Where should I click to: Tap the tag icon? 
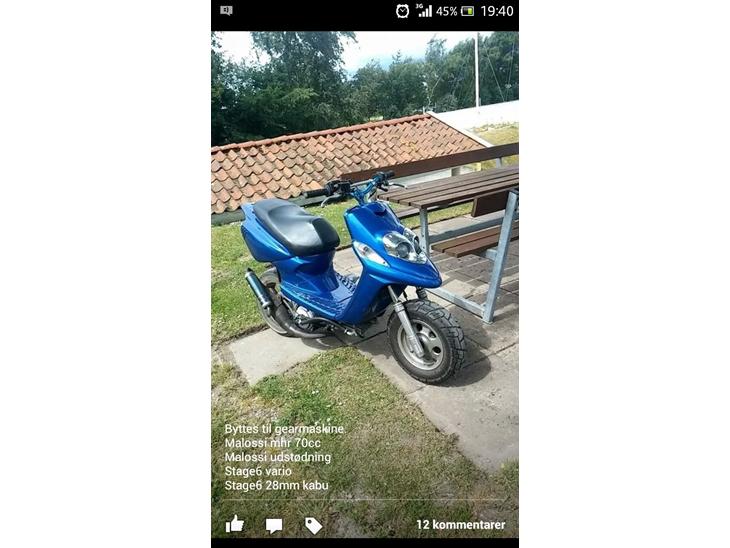(313, 525)
